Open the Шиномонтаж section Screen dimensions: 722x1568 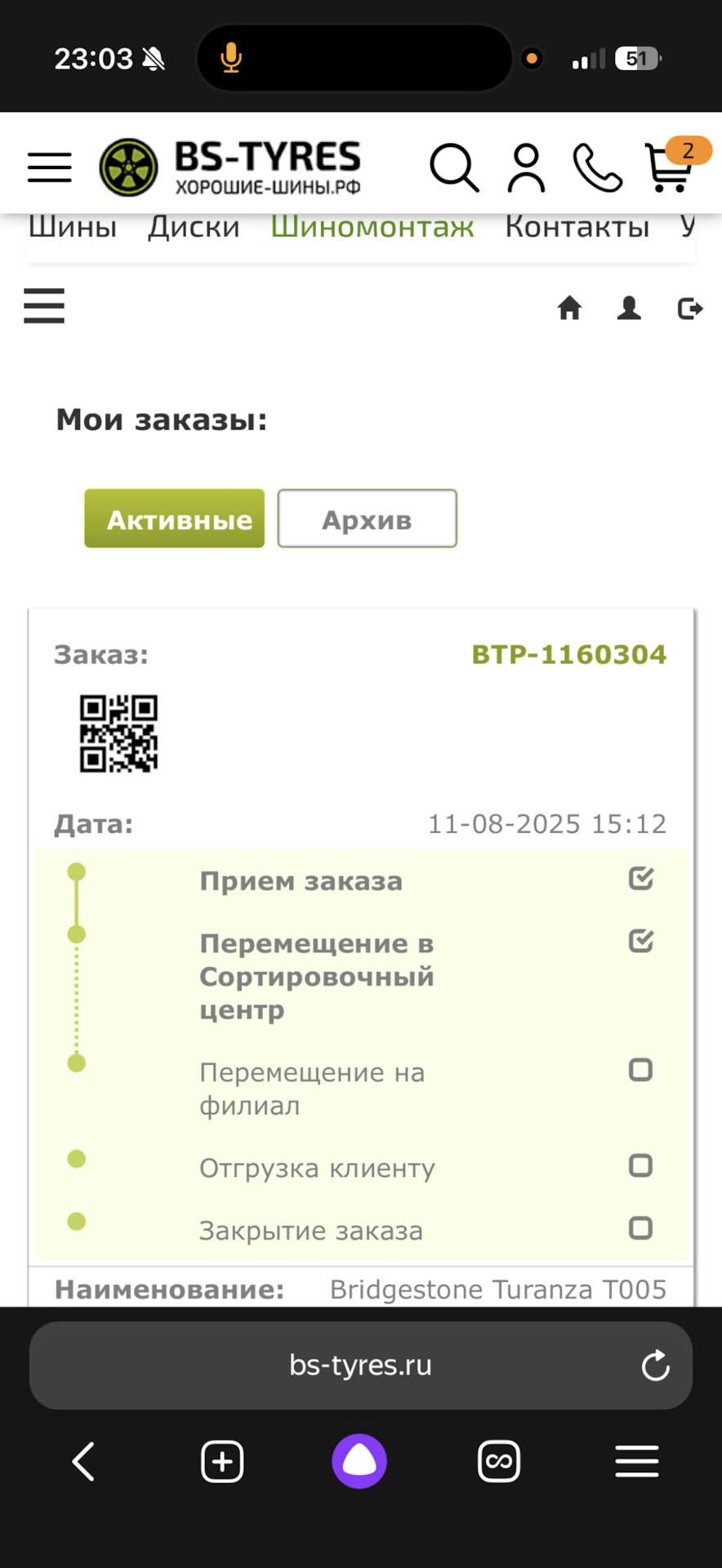(x=372, y=227)
